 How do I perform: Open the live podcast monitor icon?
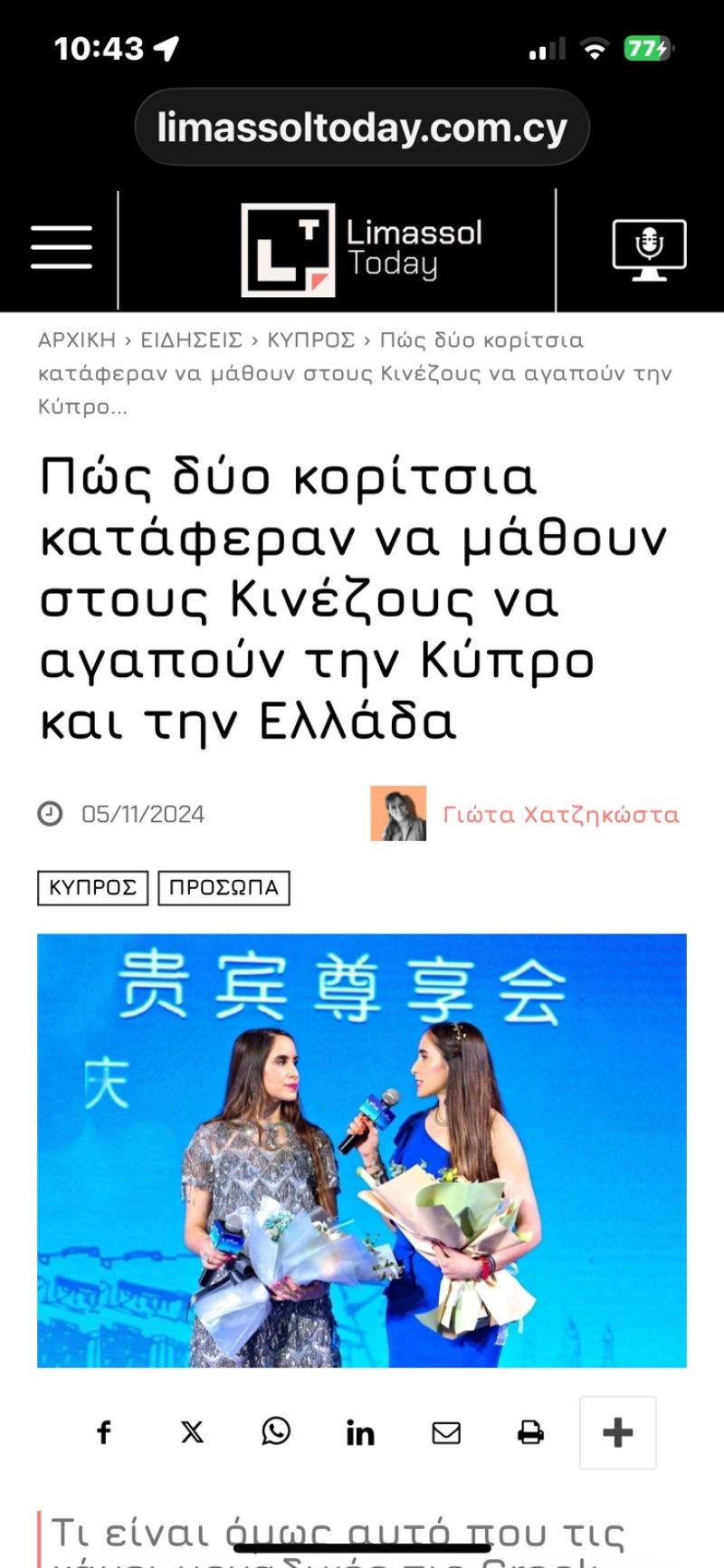coord(649,249)
